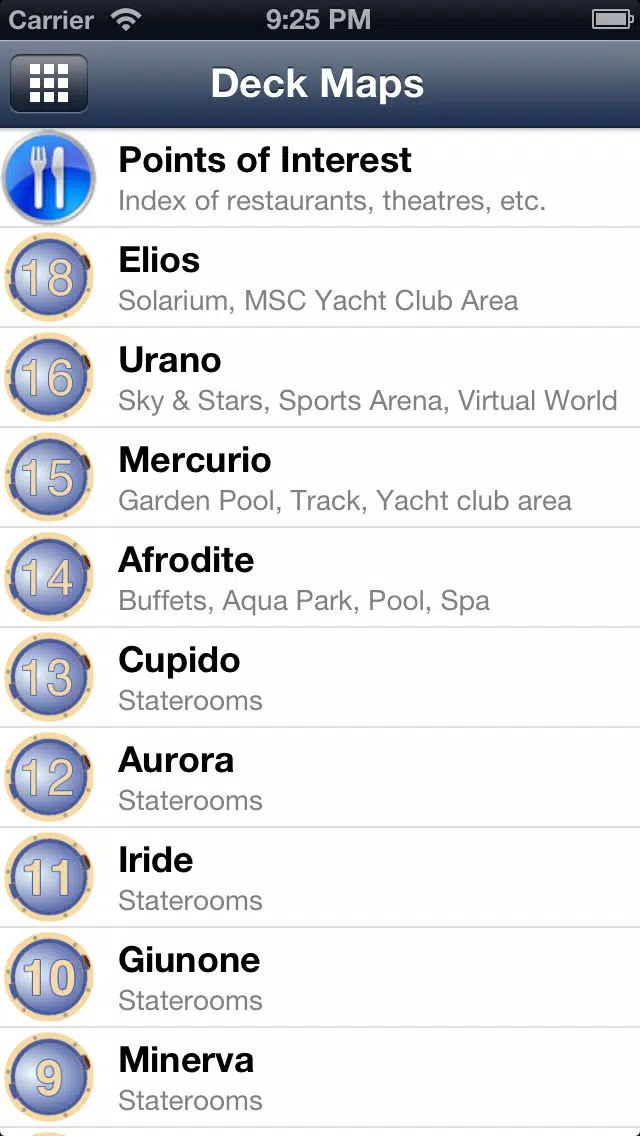The height and width of the screenshot is (1136, 640).
Task: Open Afrodite deck 14 map
Action: point(320,577)
